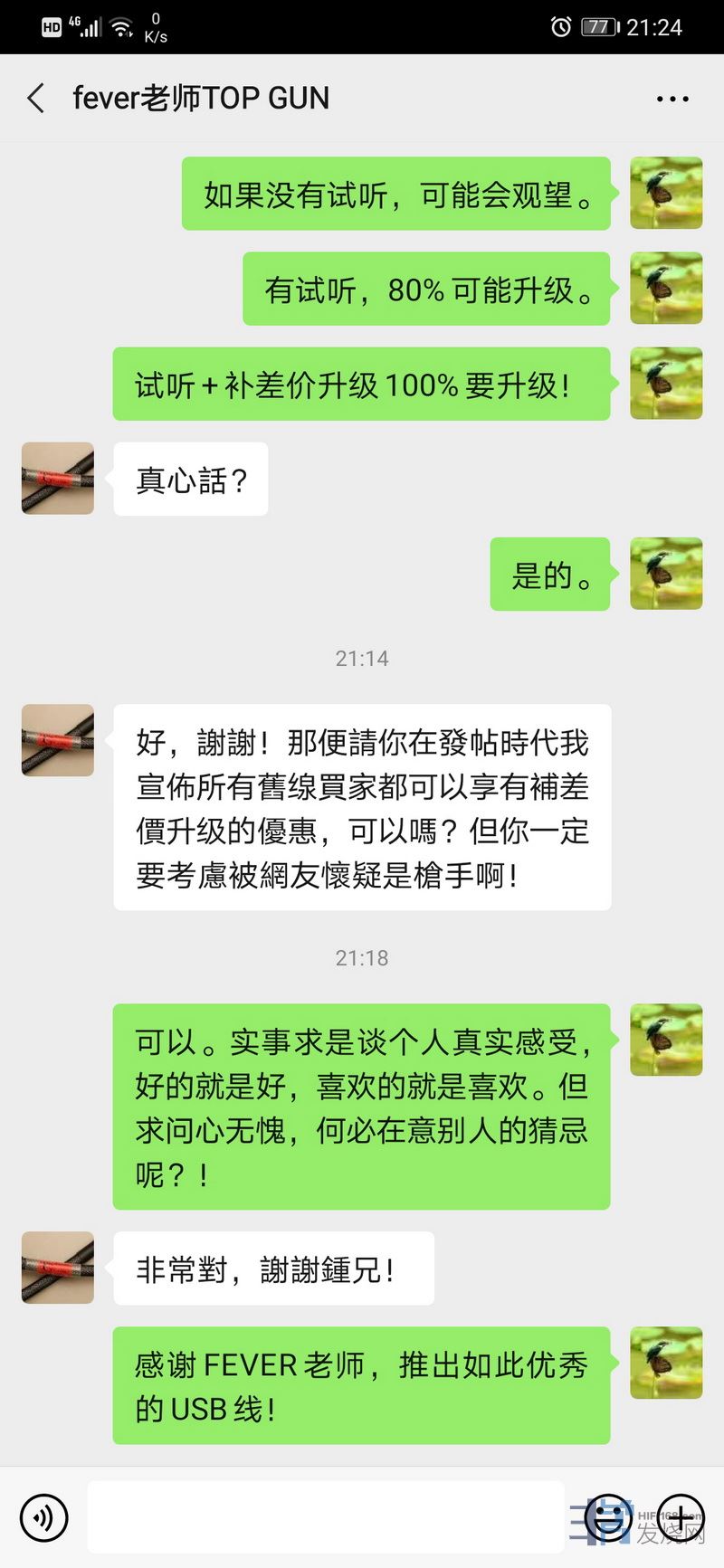Viewport: 724px width, 1568px height.
Task: Switch to voice message input
Action: pyautogui.click(x=44, y=1516)
